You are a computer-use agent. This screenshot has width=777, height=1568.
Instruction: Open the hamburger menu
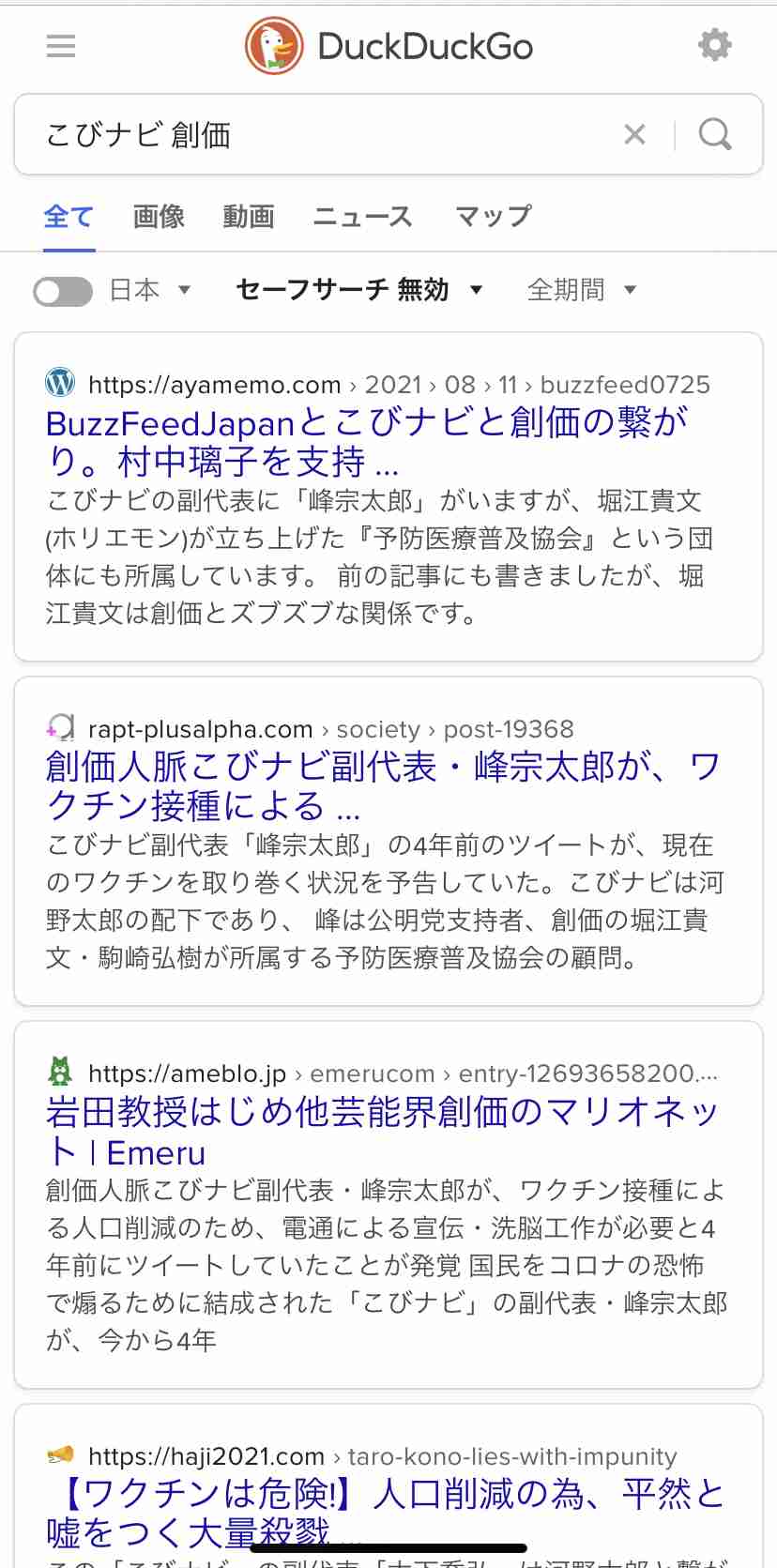[x=61, y=46]
